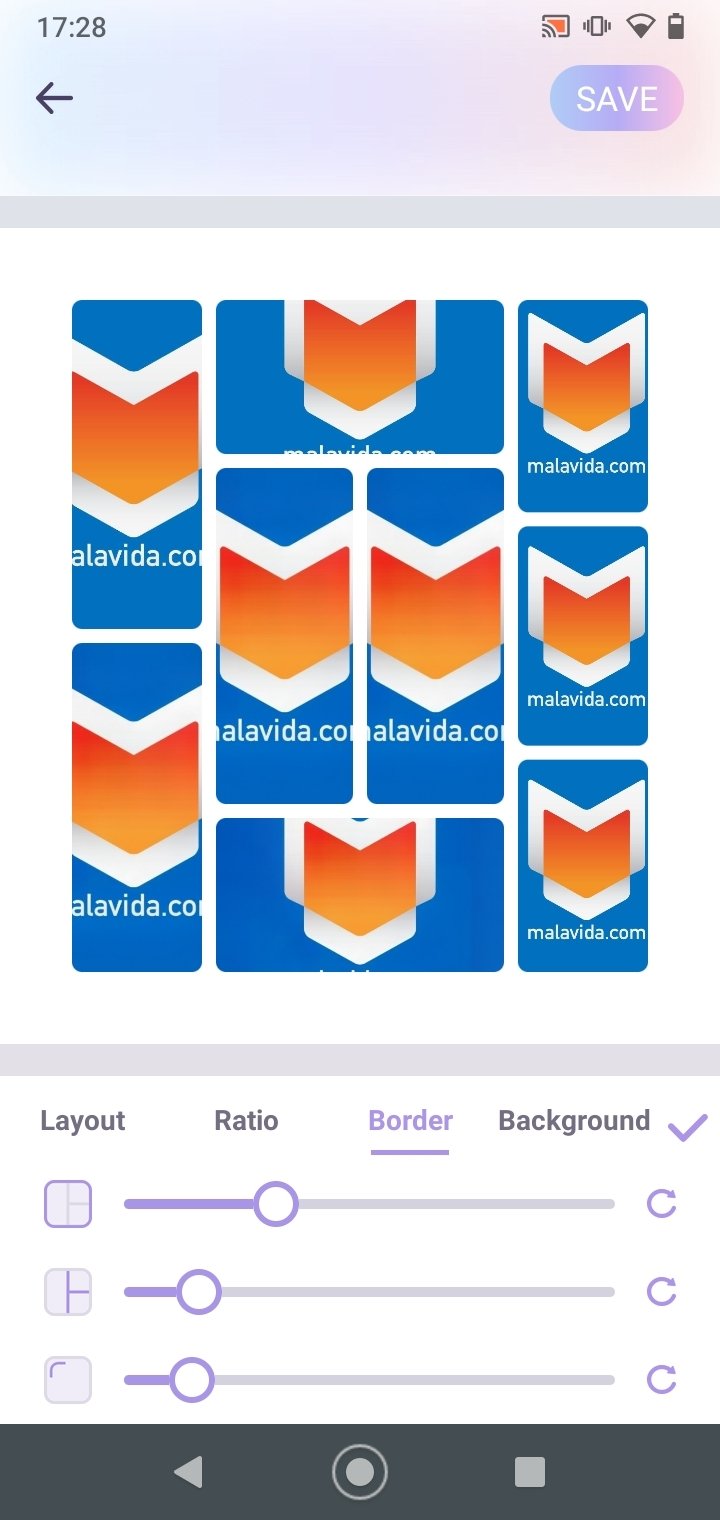Screen dimensions: 720x1520
Task: Select the top center wide collage photo
Action: (x=360, y=377)
